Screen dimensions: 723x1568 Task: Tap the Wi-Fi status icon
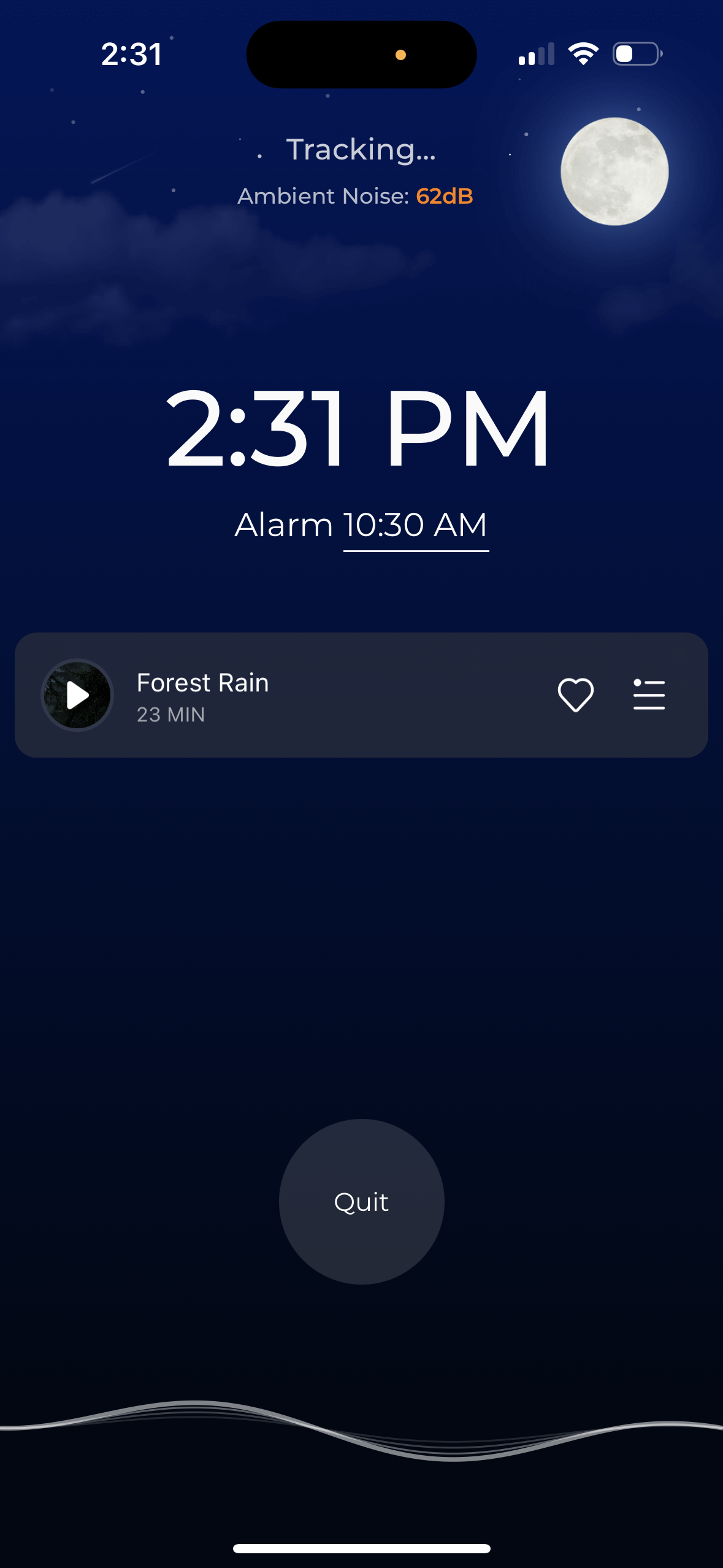pyautogui.click(x=583, y=54)
